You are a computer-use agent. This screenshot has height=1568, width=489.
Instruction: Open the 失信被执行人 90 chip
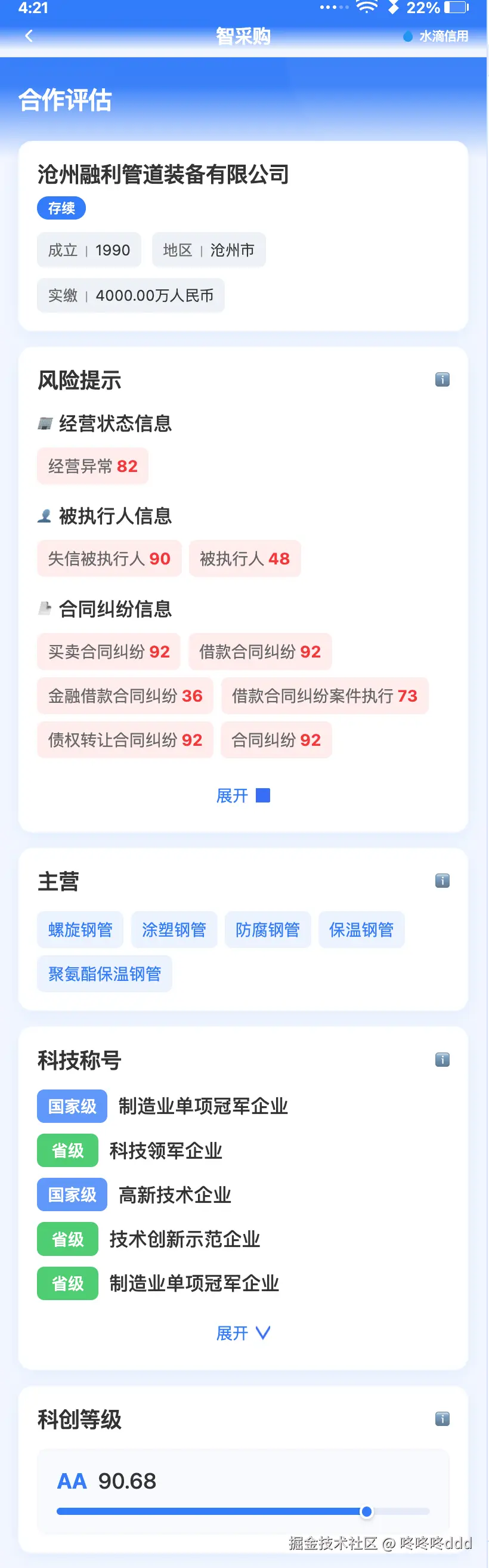[x=109, y=558]
